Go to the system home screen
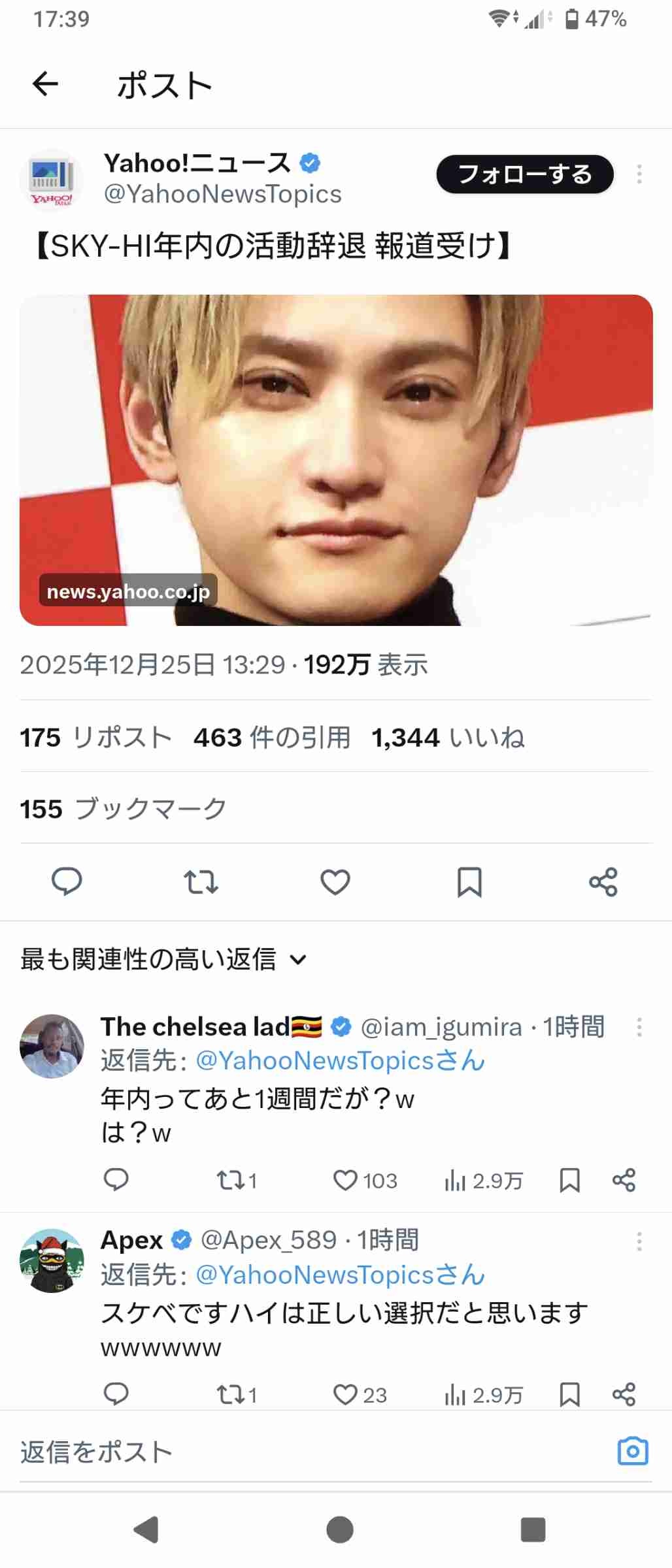 tap(339, 1529)
